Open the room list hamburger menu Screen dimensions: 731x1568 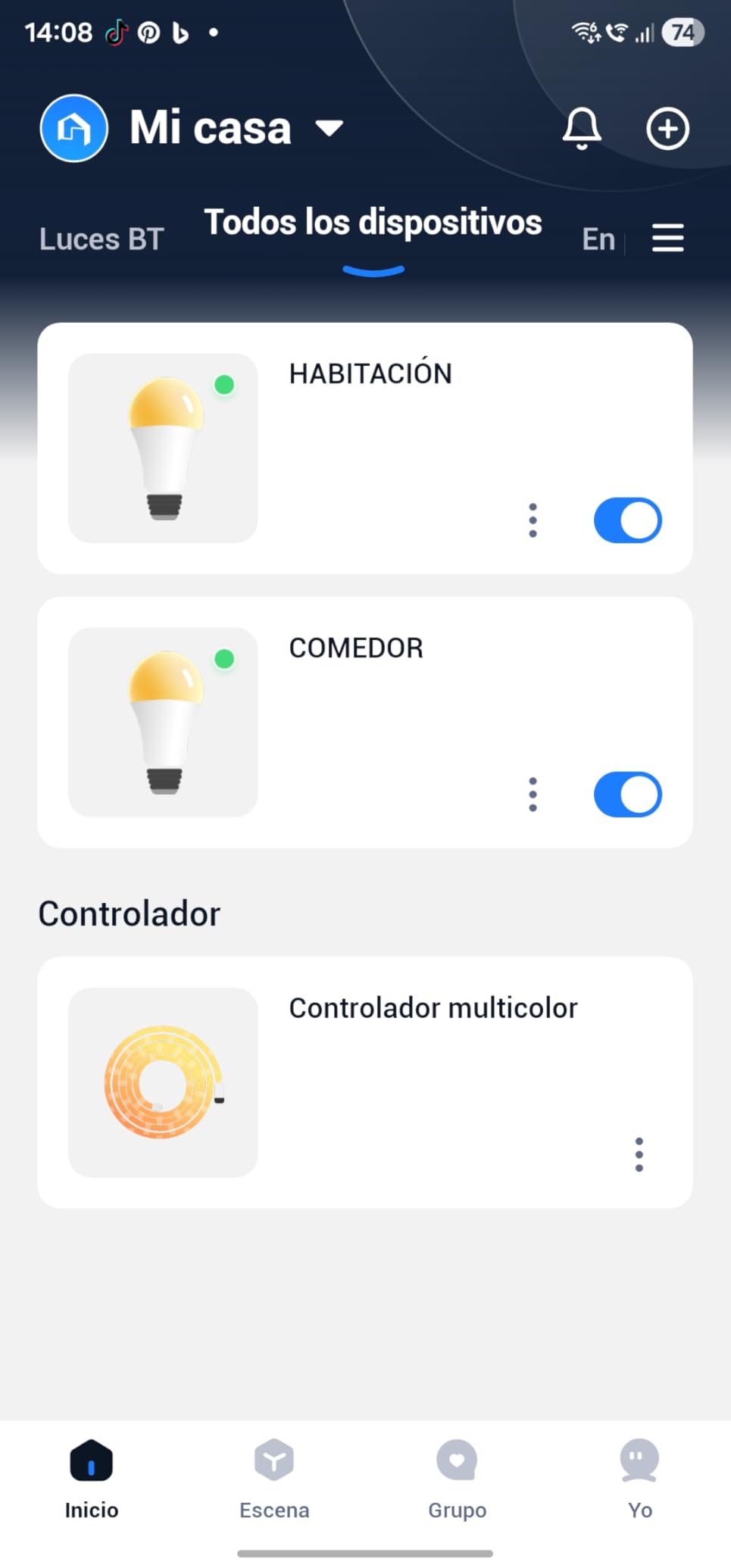point(667,239)
